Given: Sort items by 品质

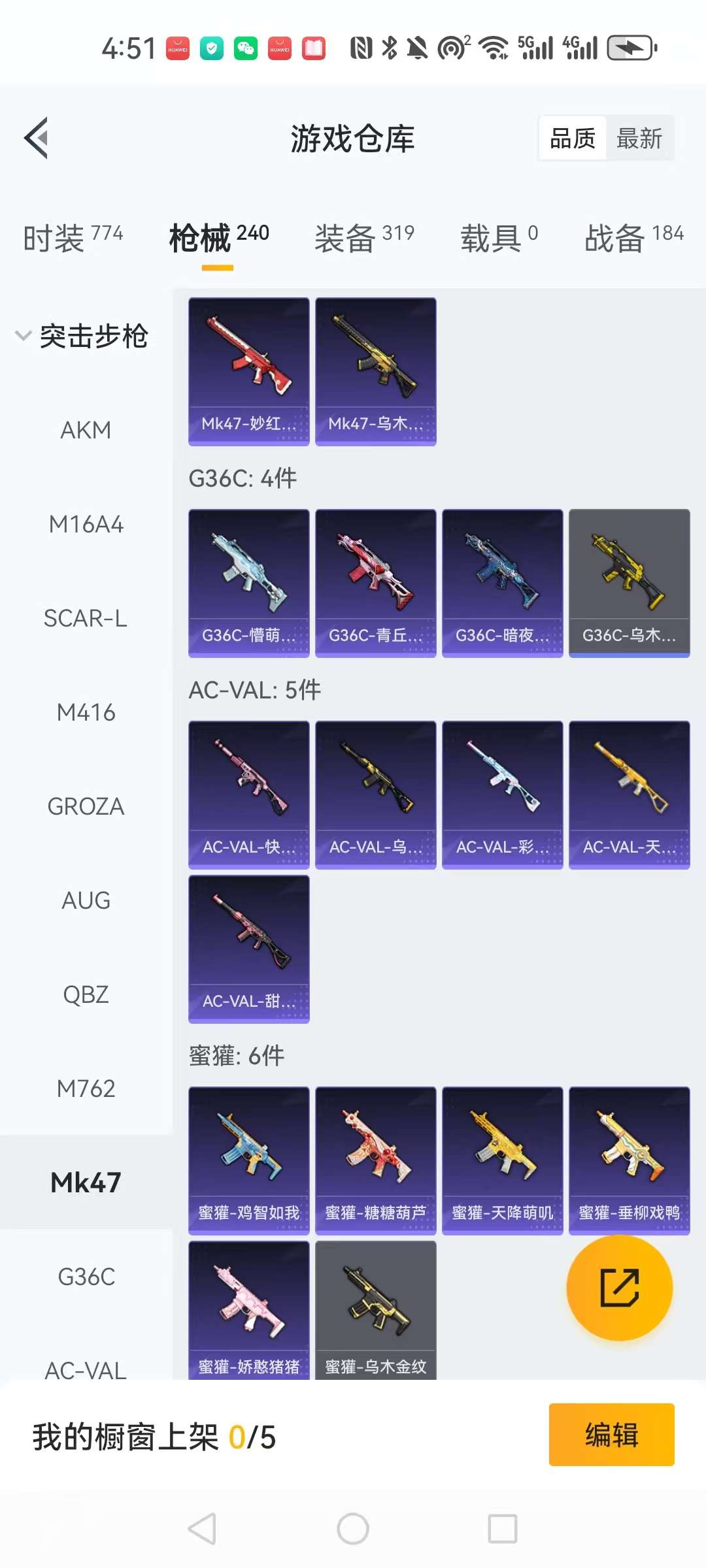Looking at the screenshot, I should [x=573, y=139].
